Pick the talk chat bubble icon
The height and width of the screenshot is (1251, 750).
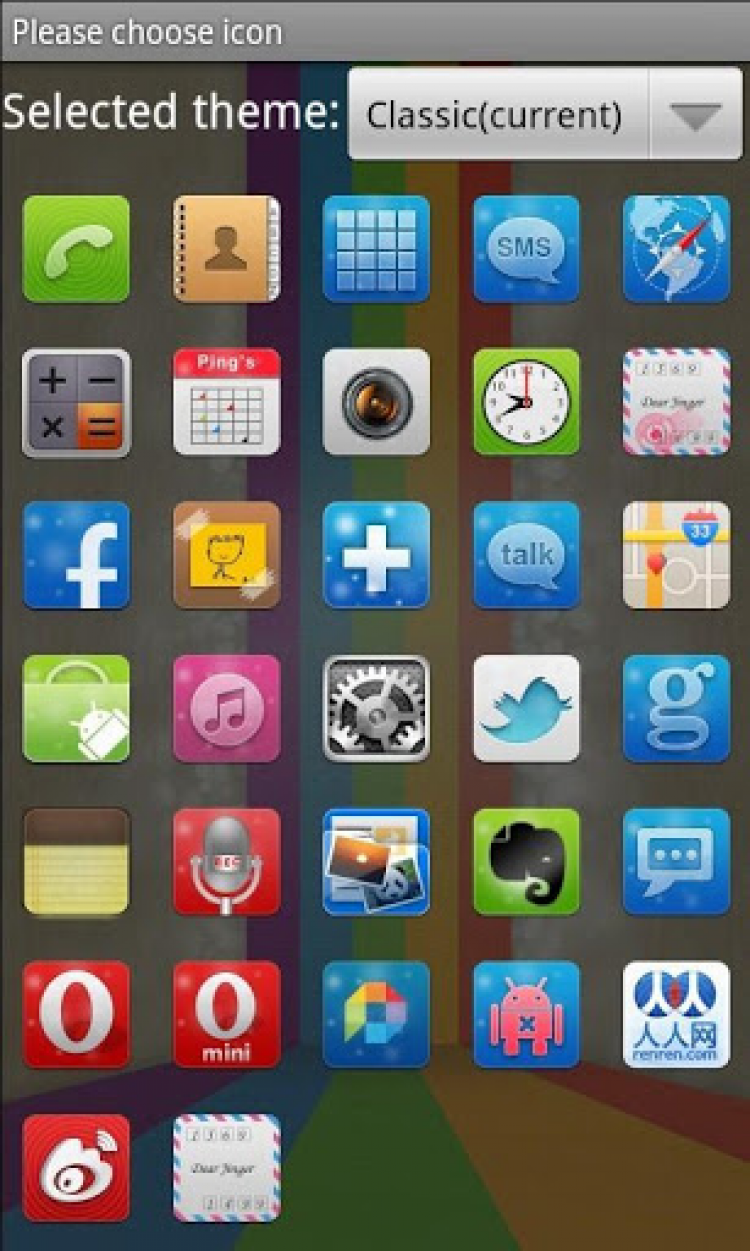(526, 555)
